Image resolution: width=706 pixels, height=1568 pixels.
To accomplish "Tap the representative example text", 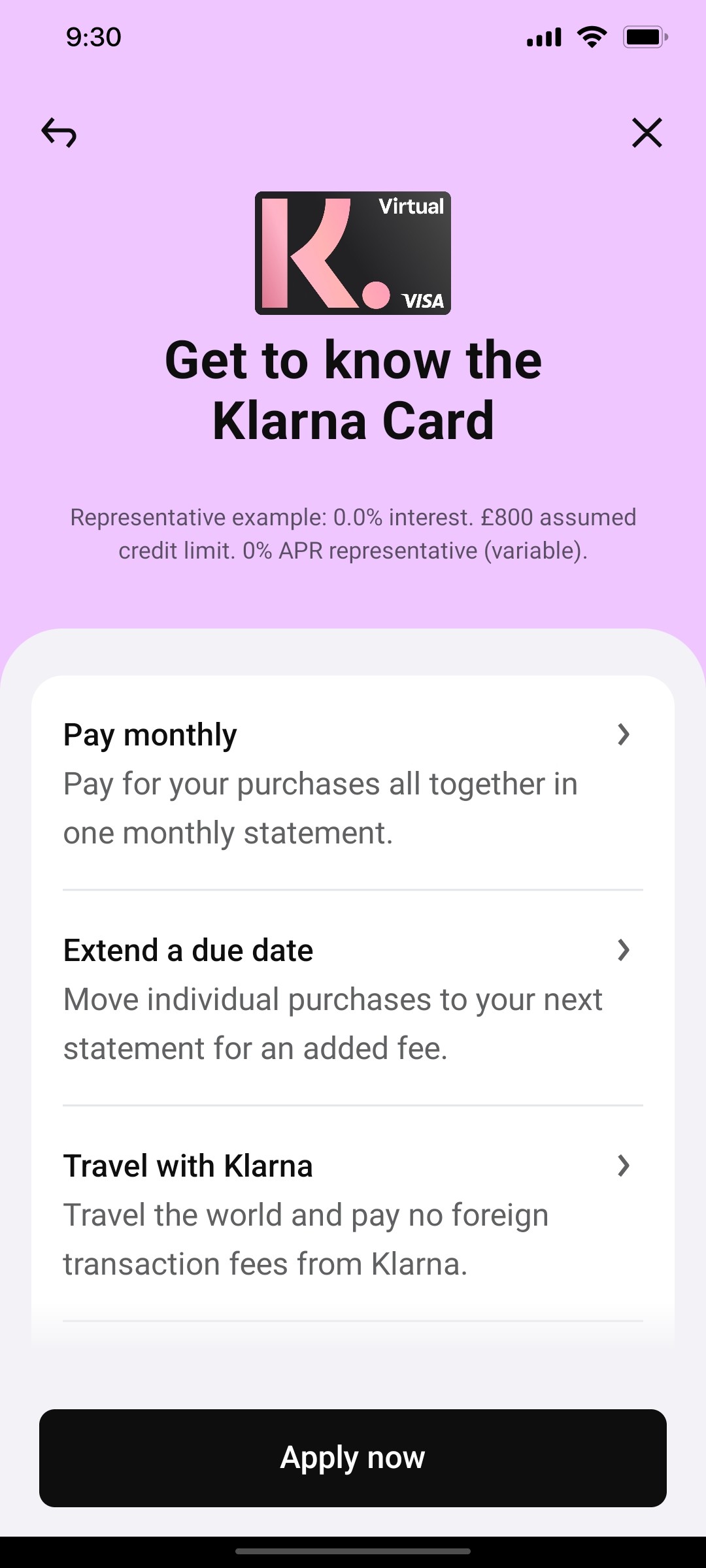I will [353, 534].
